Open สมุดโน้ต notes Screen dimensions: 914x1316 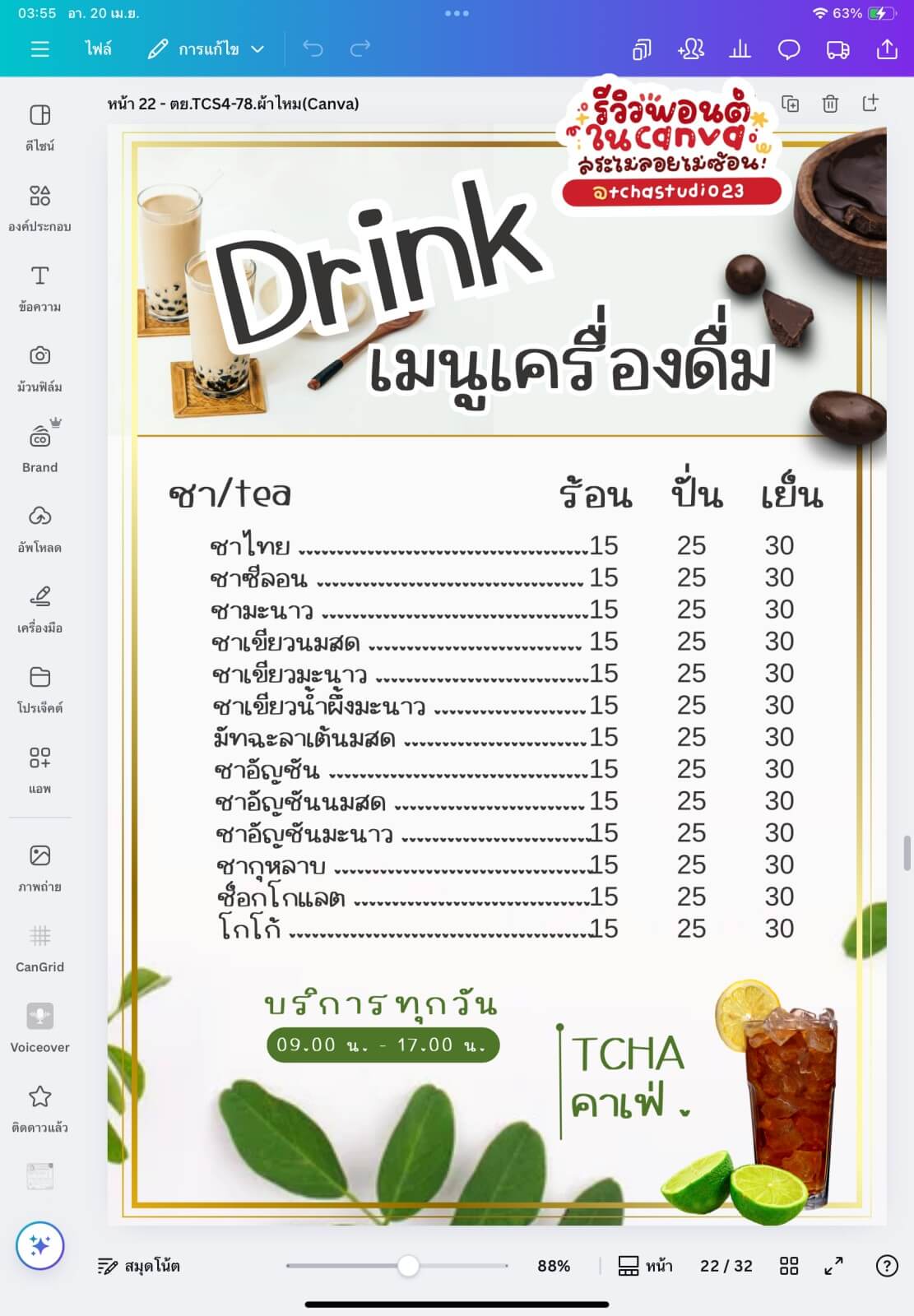click(x=138, y=1266)
